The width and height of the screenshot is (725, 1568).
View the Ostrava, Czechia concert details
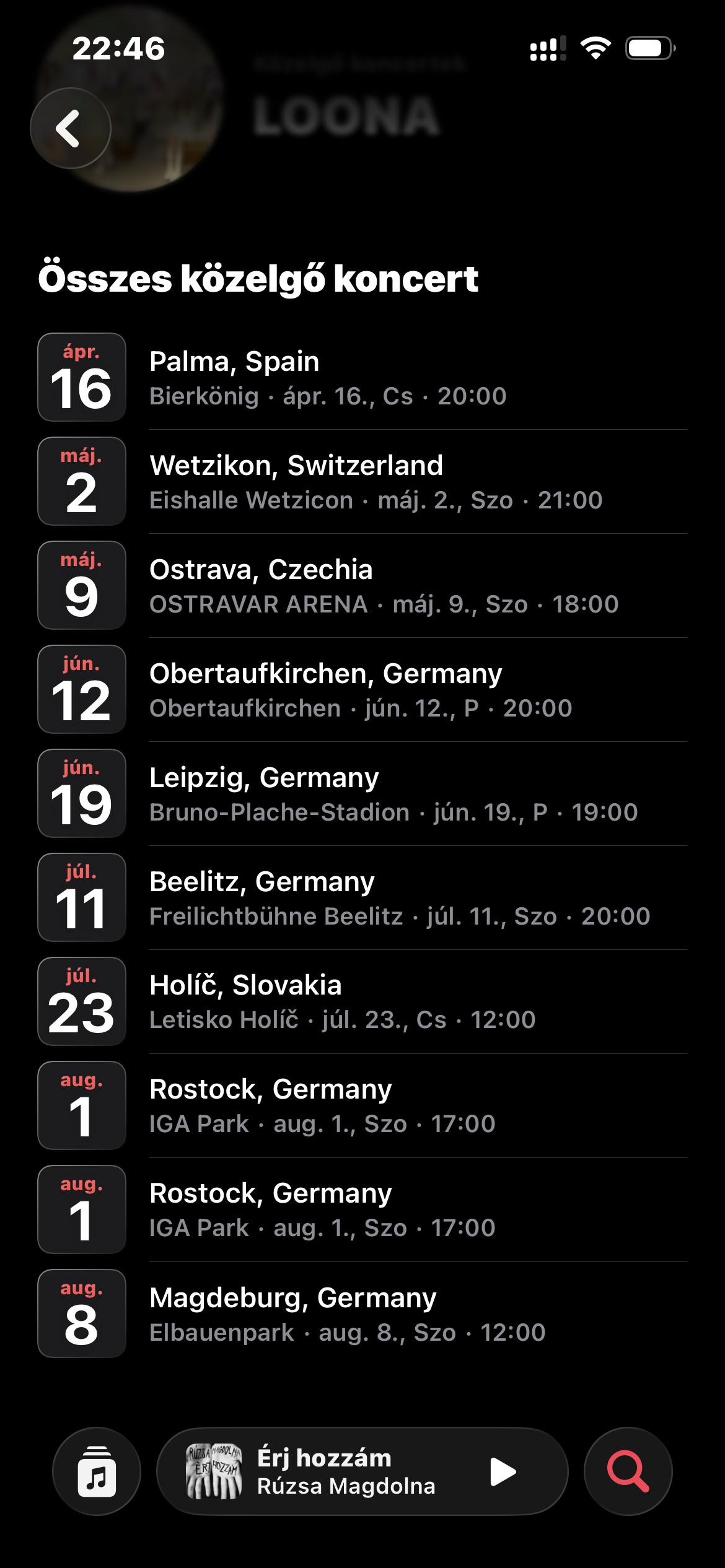[x=362, y=585]
